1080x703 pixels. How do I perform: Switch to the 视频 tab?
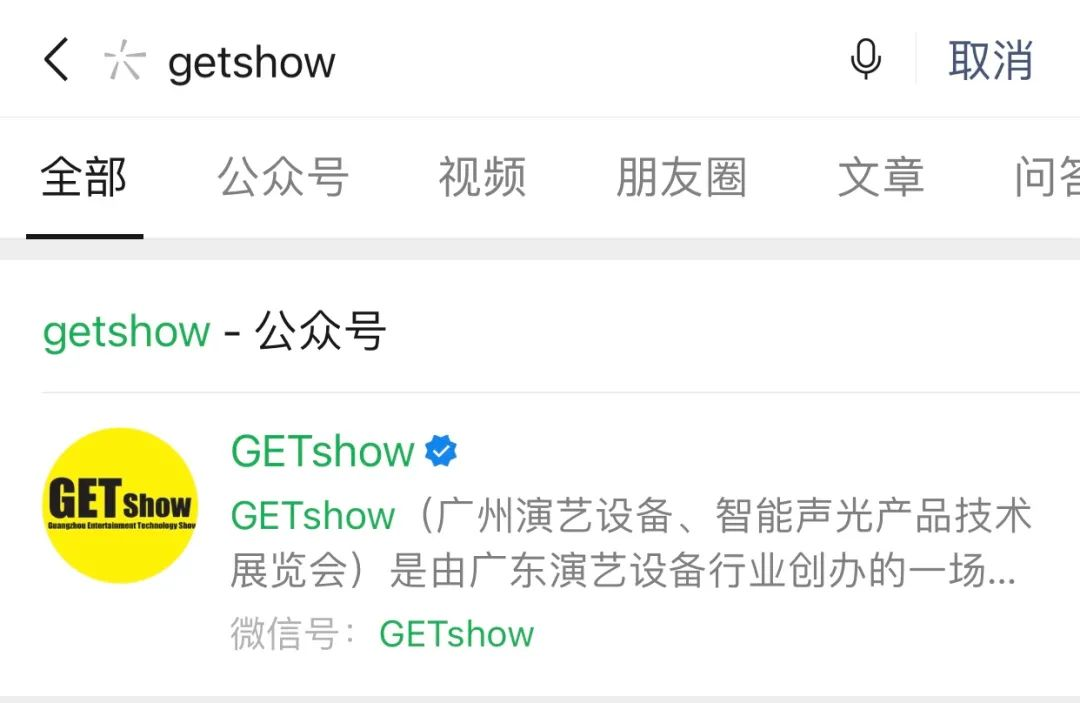point(482,178)
